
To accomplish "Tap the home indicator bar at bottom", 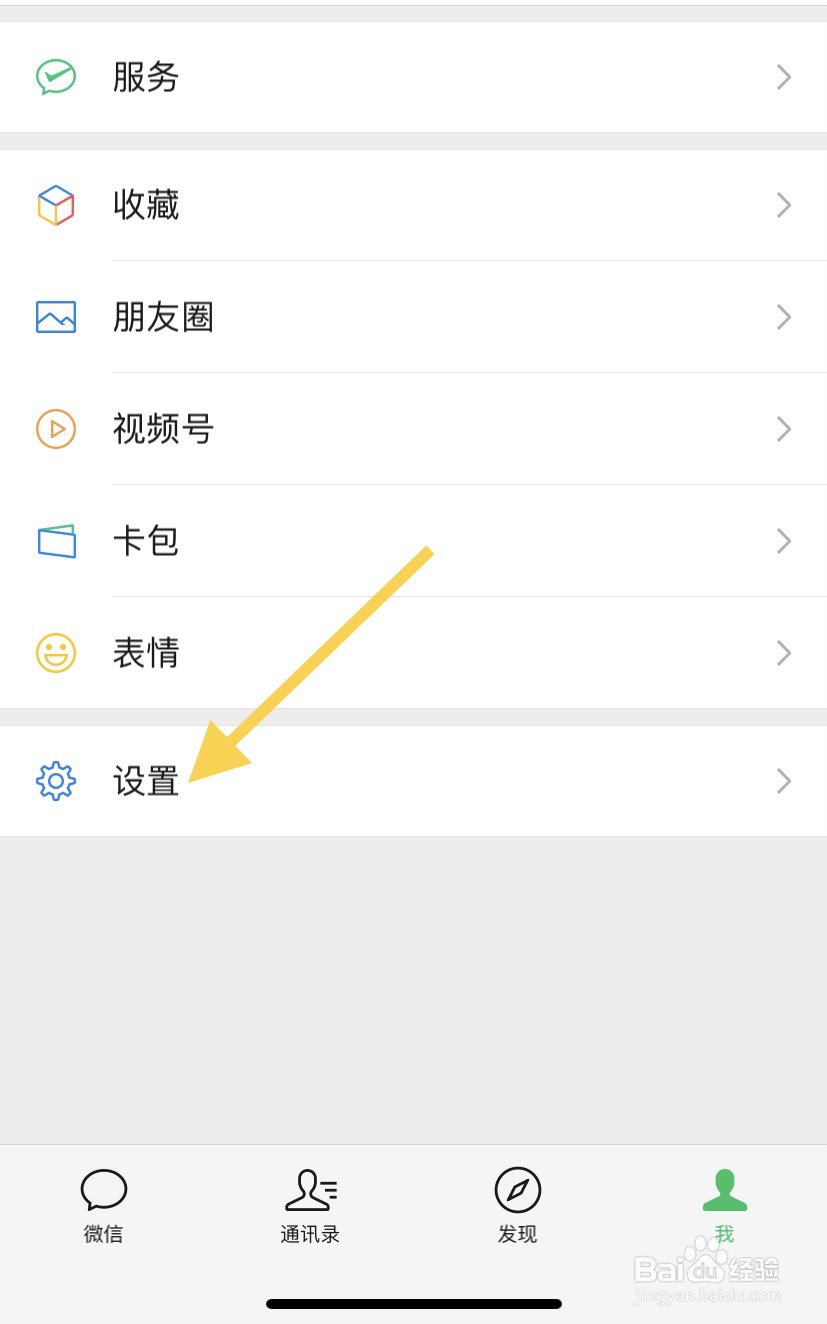I will click(413, 1303).
